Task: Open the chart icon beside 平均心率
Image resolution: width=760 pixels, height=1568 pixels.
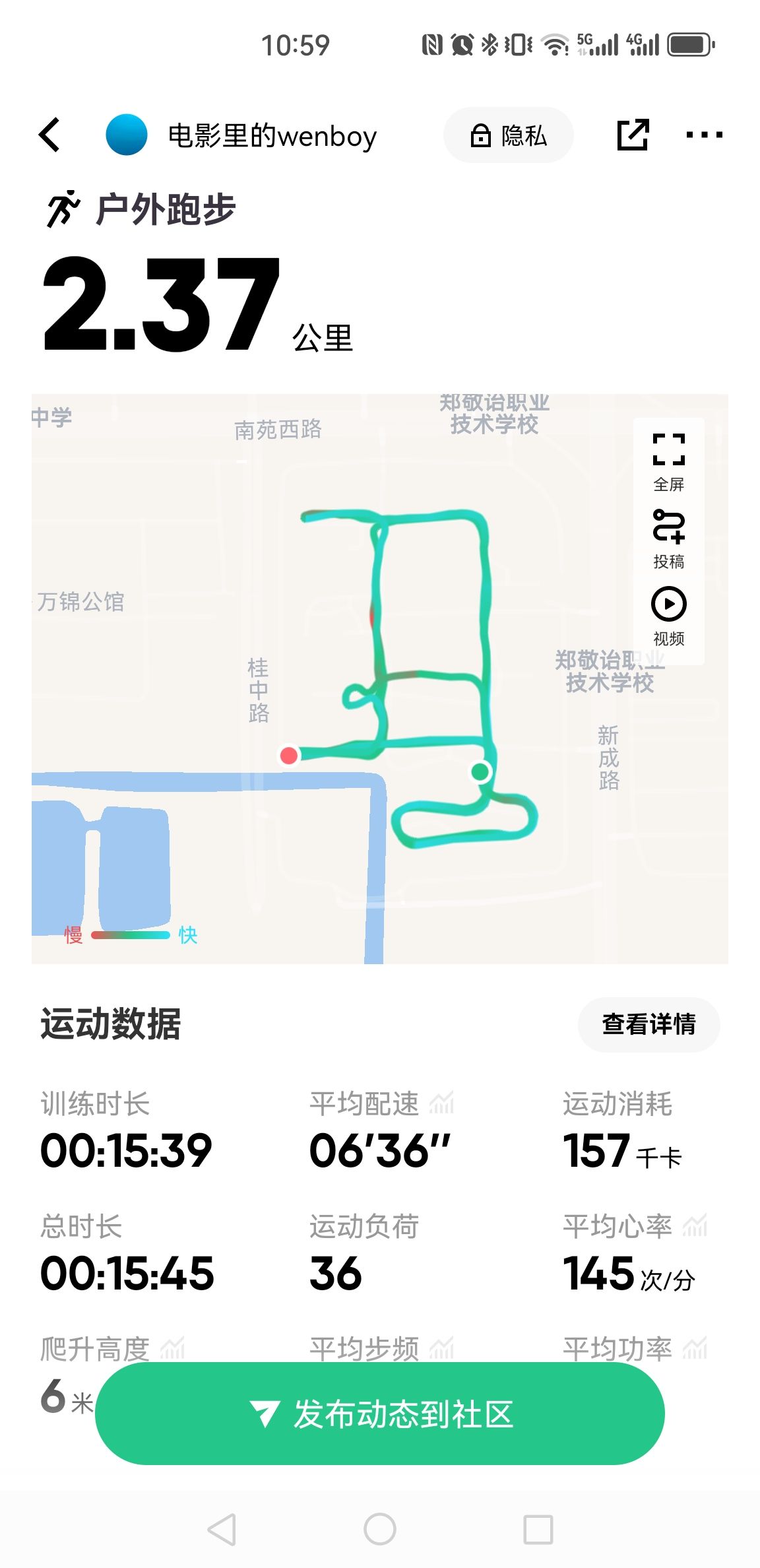Action: coord(695,1226)
